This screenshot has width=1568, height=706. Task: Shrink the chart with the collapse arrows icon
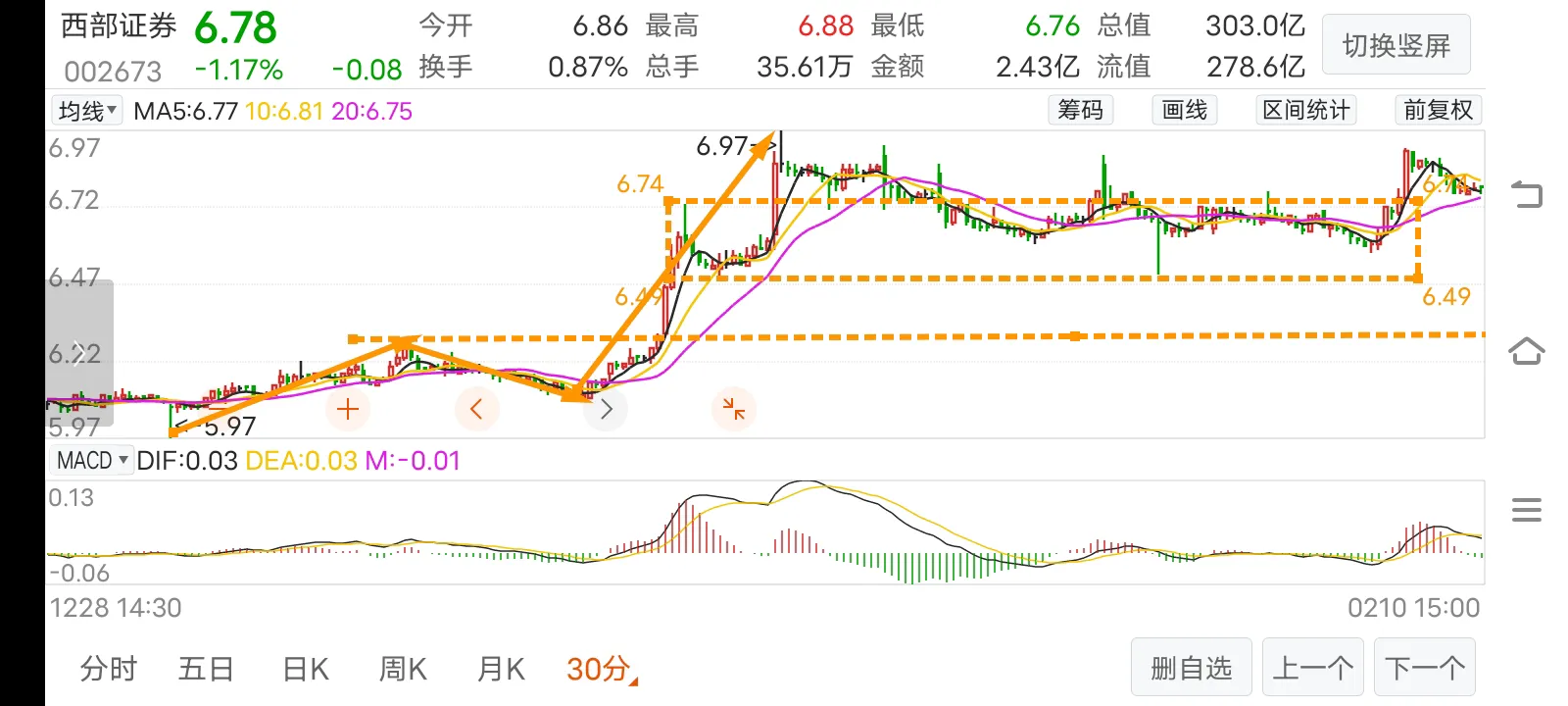(x=733, y=409)
